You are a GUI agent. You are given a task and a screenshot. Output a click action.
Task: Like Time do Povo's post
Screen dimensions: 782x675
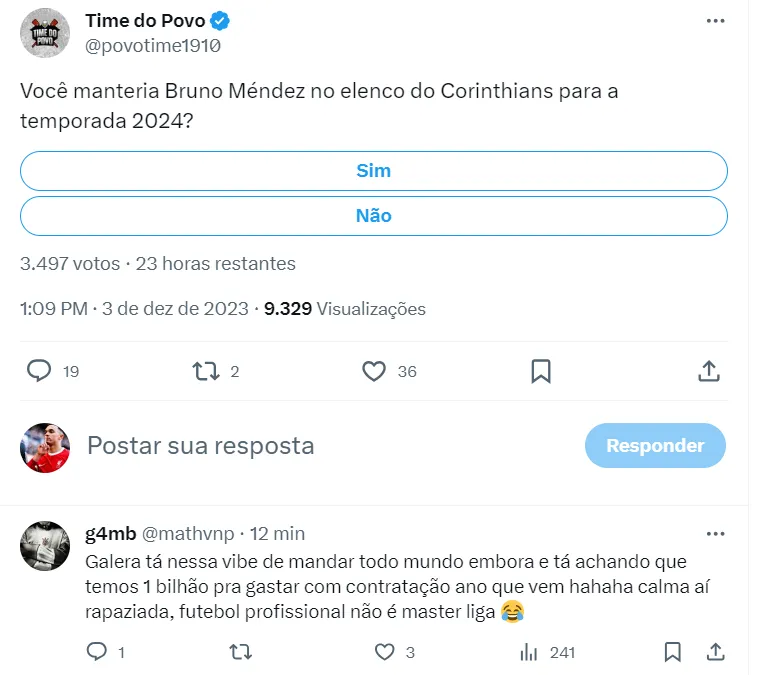(374, 371)
